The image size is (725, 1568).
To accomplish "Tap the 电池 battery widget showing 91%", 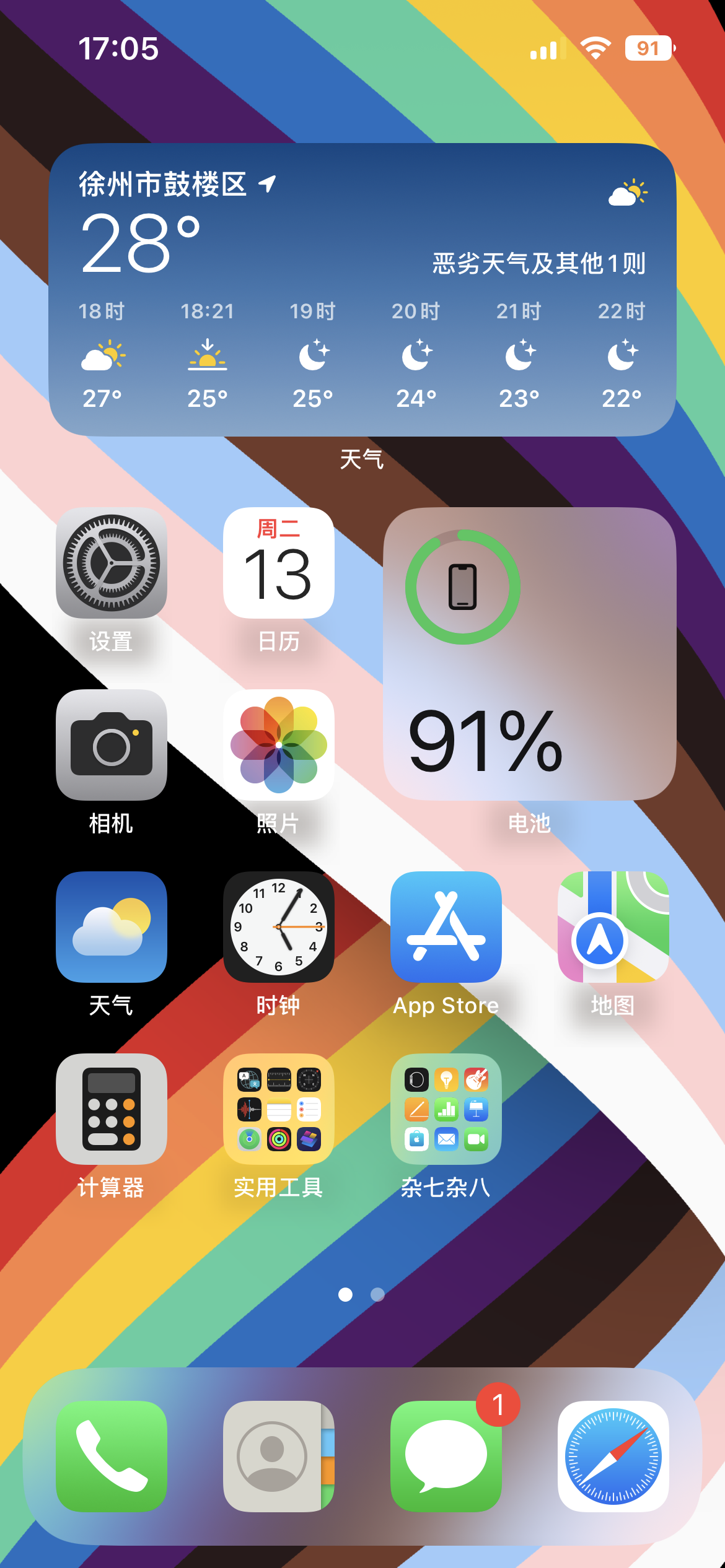I will pyautogui.click(x=529, y=654).
